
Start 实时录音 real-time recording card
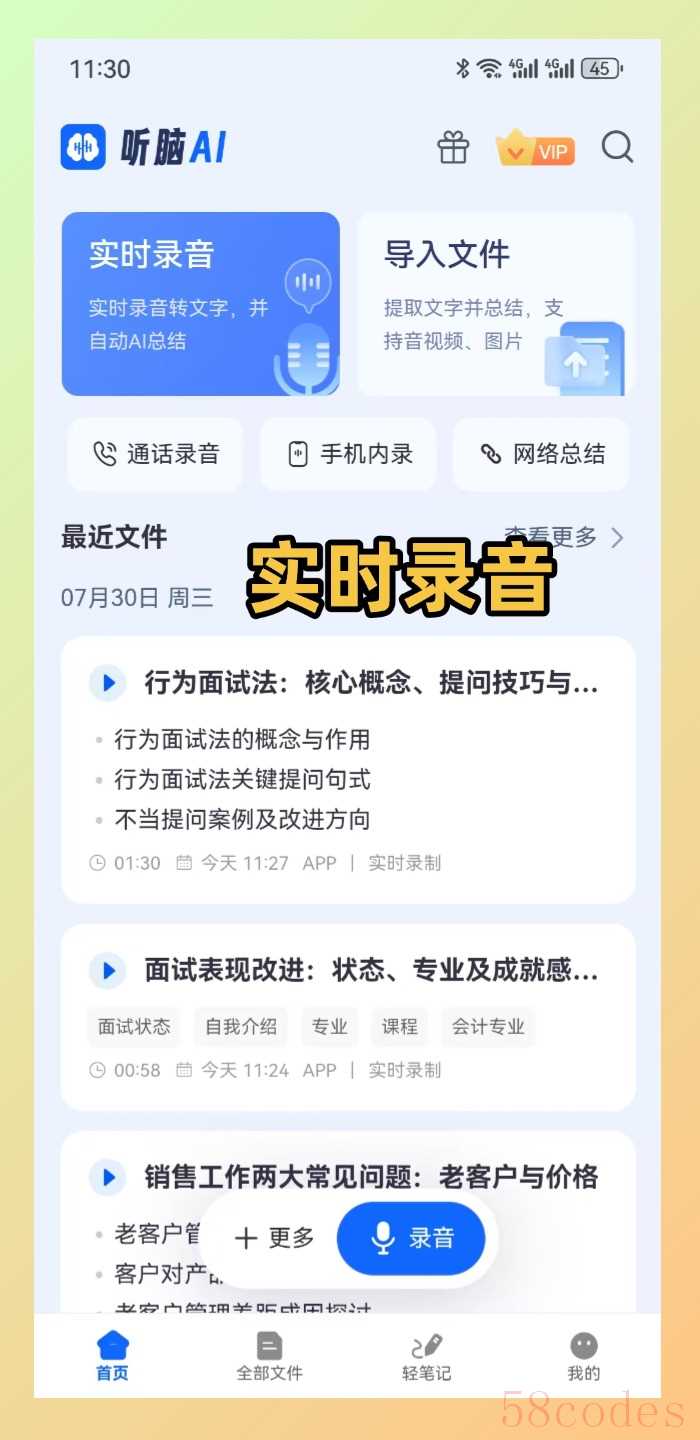tap(200, 303)
